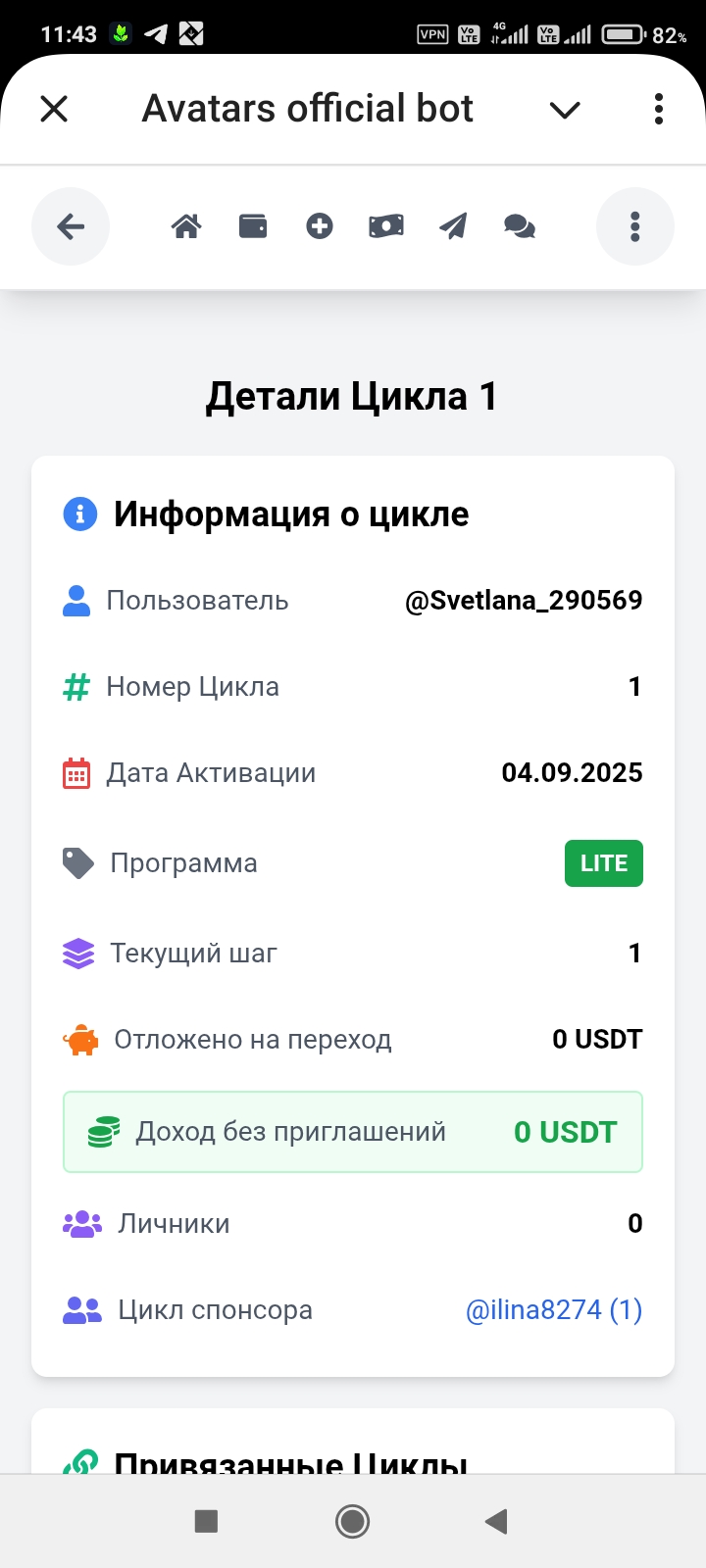Viewport: 706px width, 1568px height.
Task: Open the round three-dot toolbar menu
Action: click(x=635, y=227)
